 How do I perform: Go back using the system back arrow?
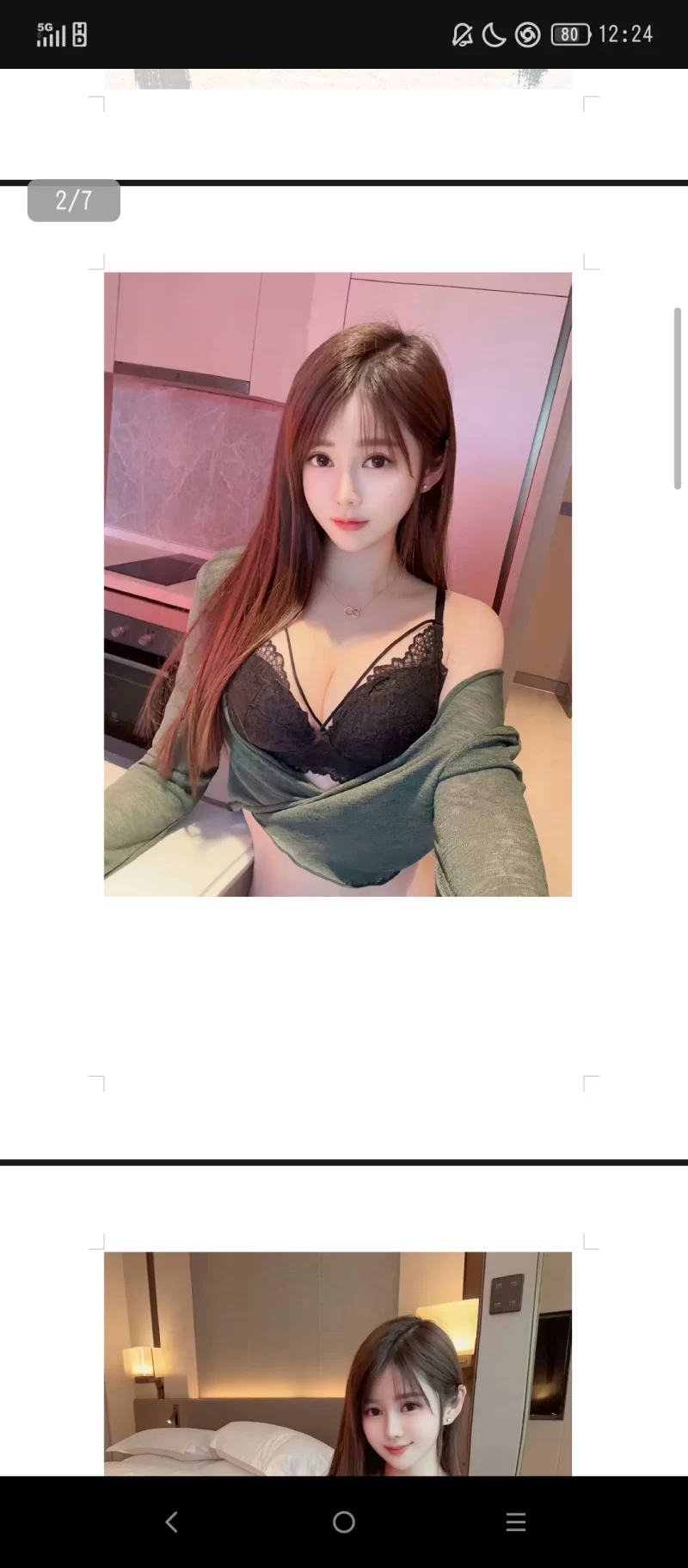(x=171, y=1522)
